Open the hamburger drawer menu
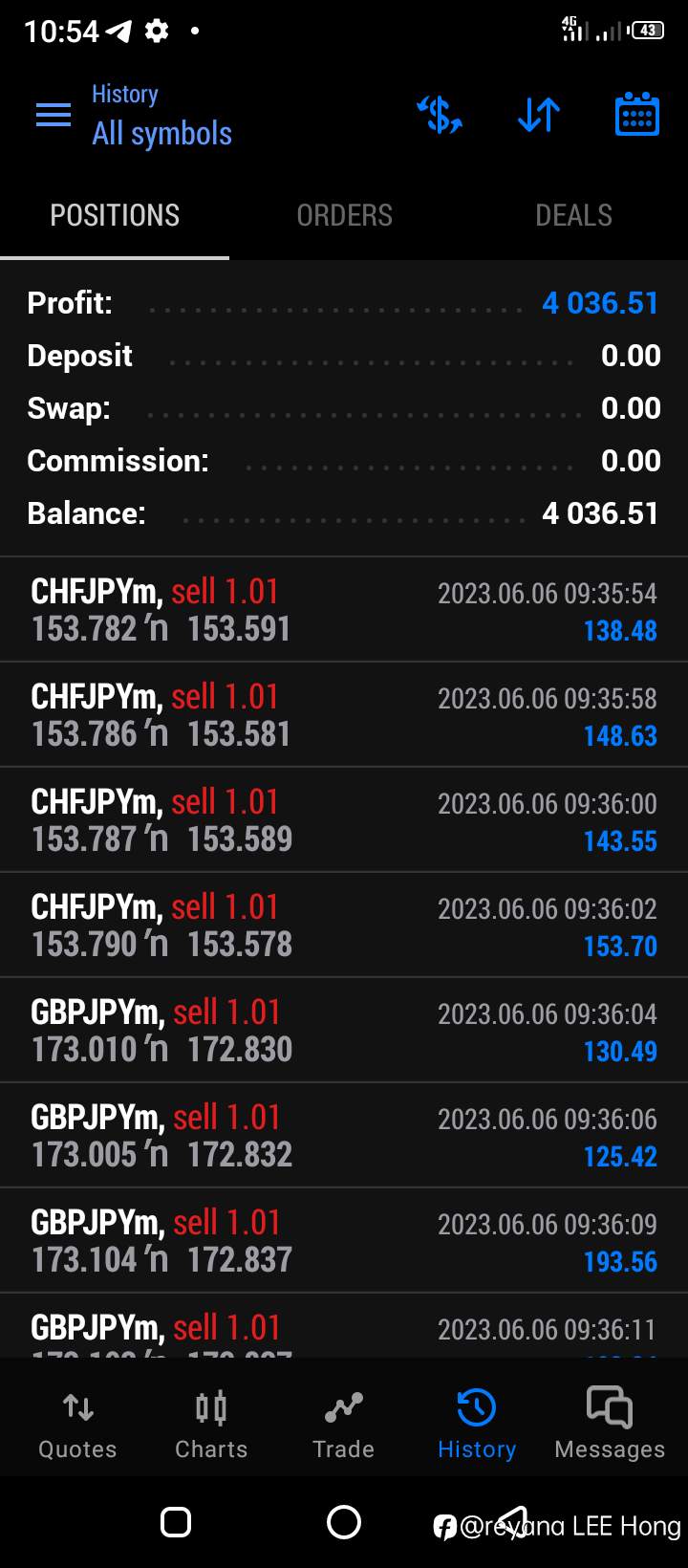The width and height of the screenshot is (688, 1568). [x=54, y=116]
